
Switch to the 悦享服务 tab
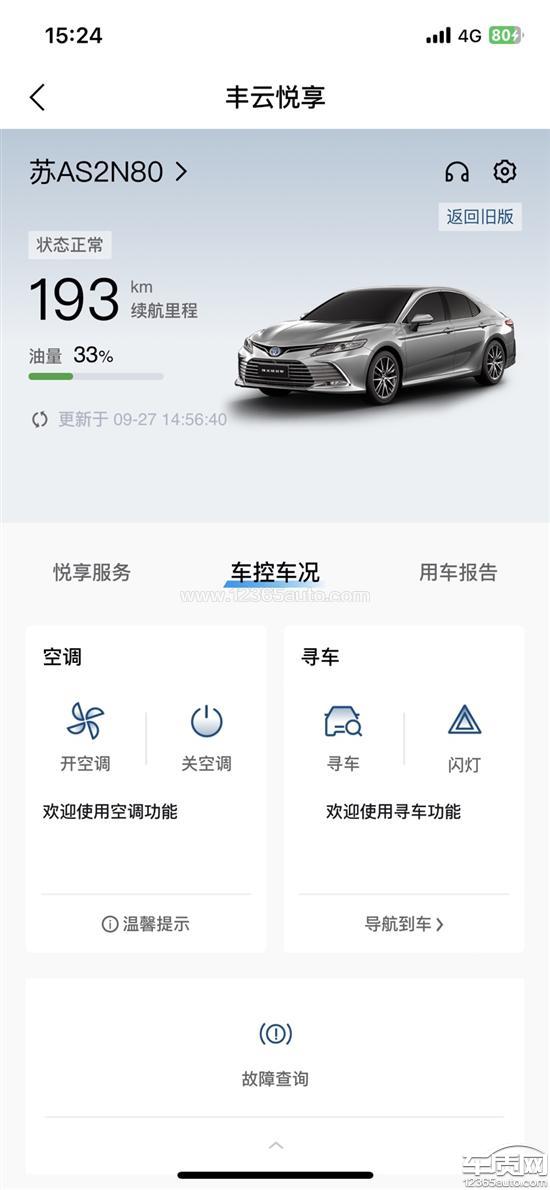coord(92,572)
